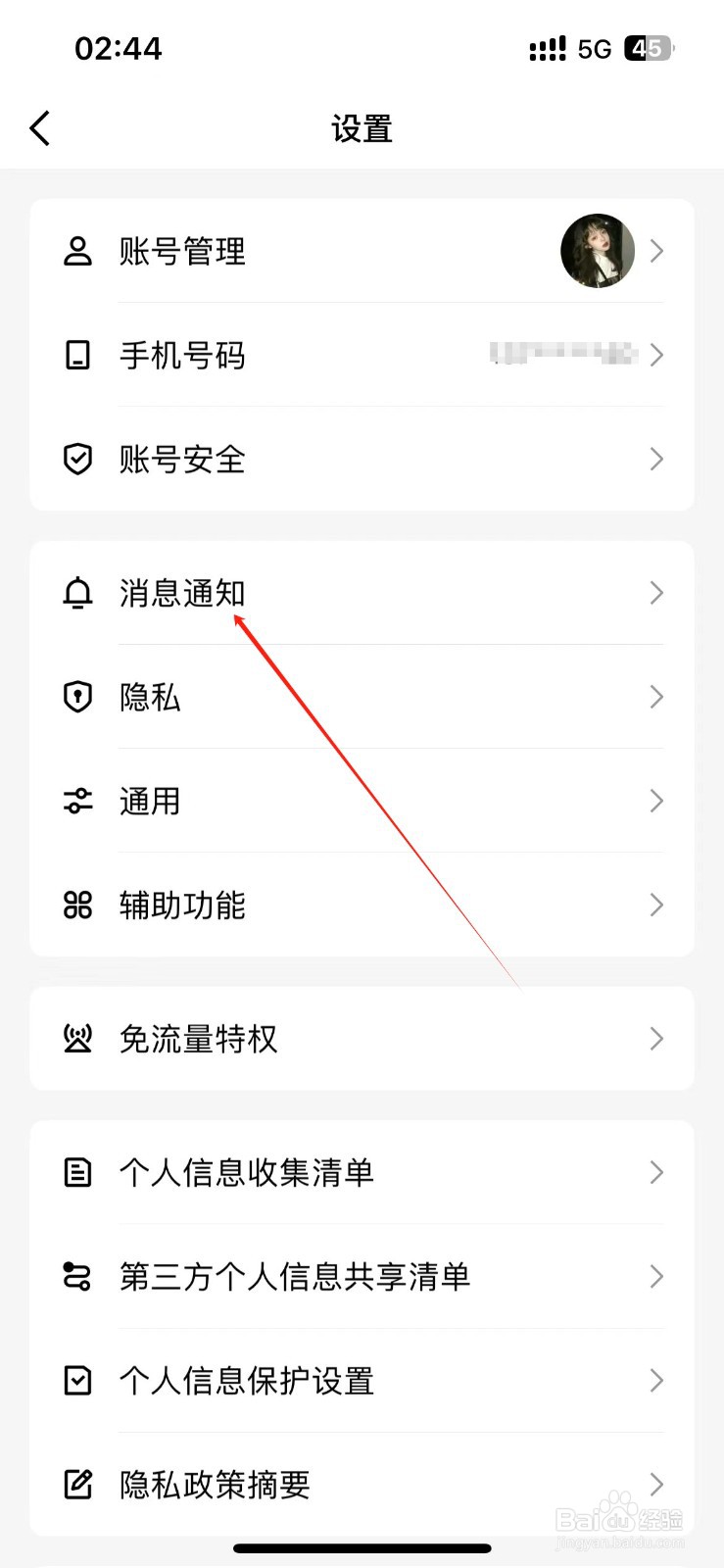Click the 个人信息收集清单 document icon
The width and height of the screenshot is (724, 1568).
[78, 1172]
